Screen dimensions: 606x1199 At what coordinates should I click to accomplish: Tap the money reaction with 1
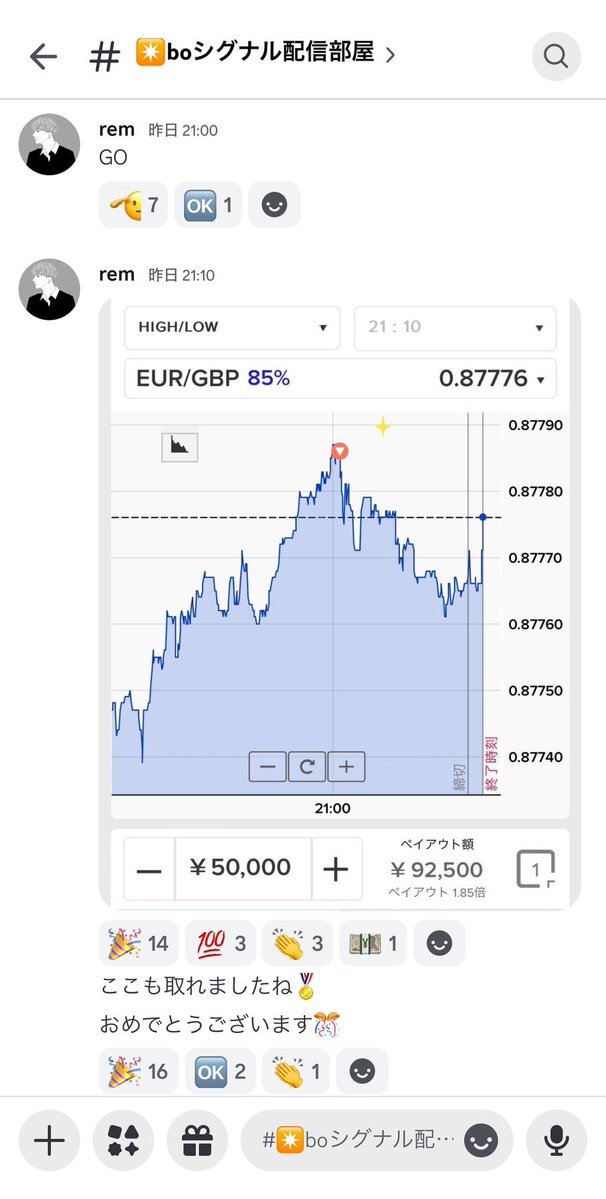tap(372, 943)
